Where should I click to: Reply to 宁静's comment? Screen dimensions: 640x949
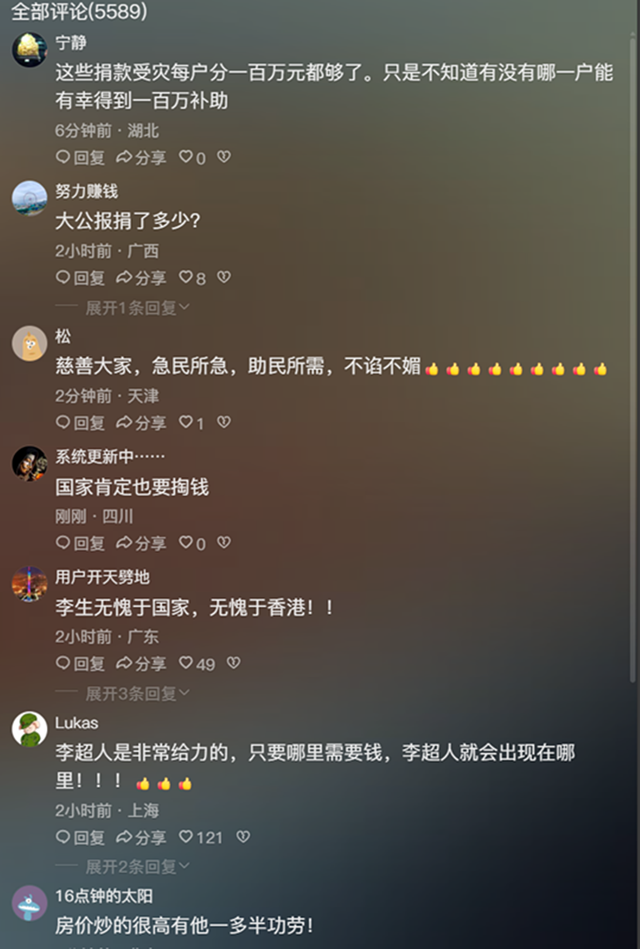80,157
